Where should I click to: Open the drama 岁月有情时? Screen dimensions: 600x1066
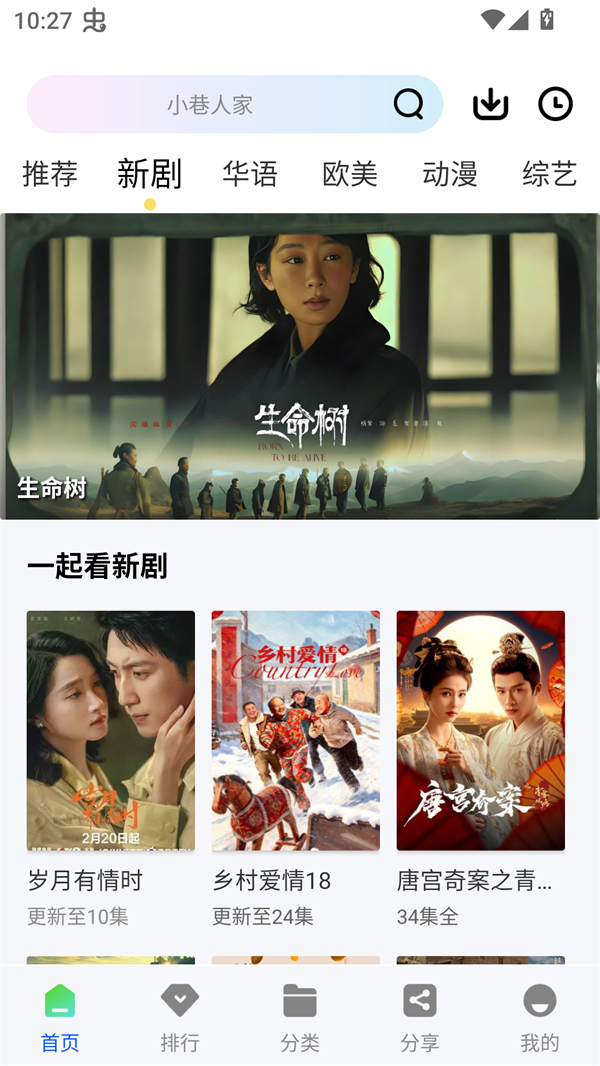111,730
